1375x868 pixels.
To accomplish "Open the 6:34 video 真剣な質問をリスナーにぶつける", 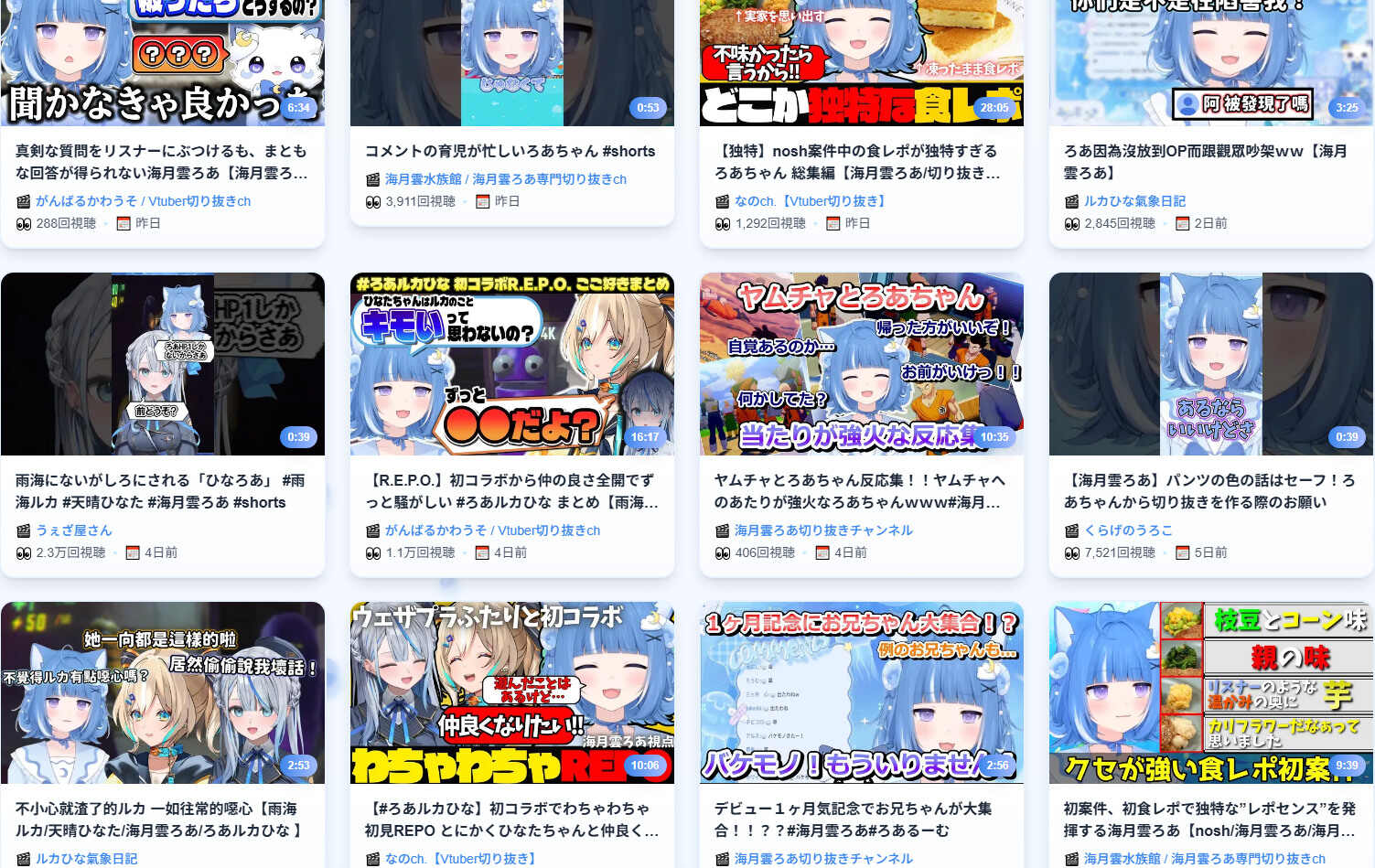I will (162, 64).
